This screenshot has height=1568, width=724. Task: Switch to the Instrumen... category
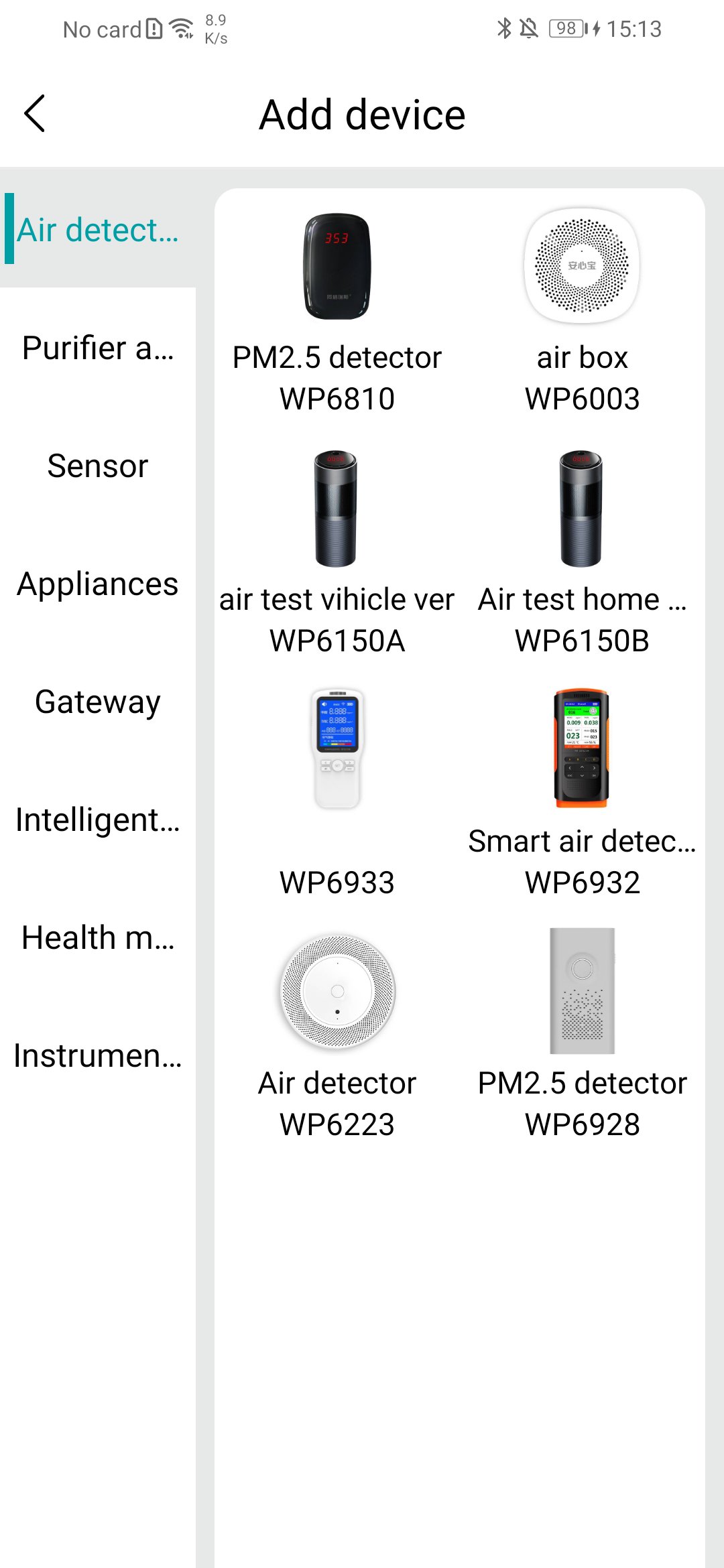click(98, 1055)
